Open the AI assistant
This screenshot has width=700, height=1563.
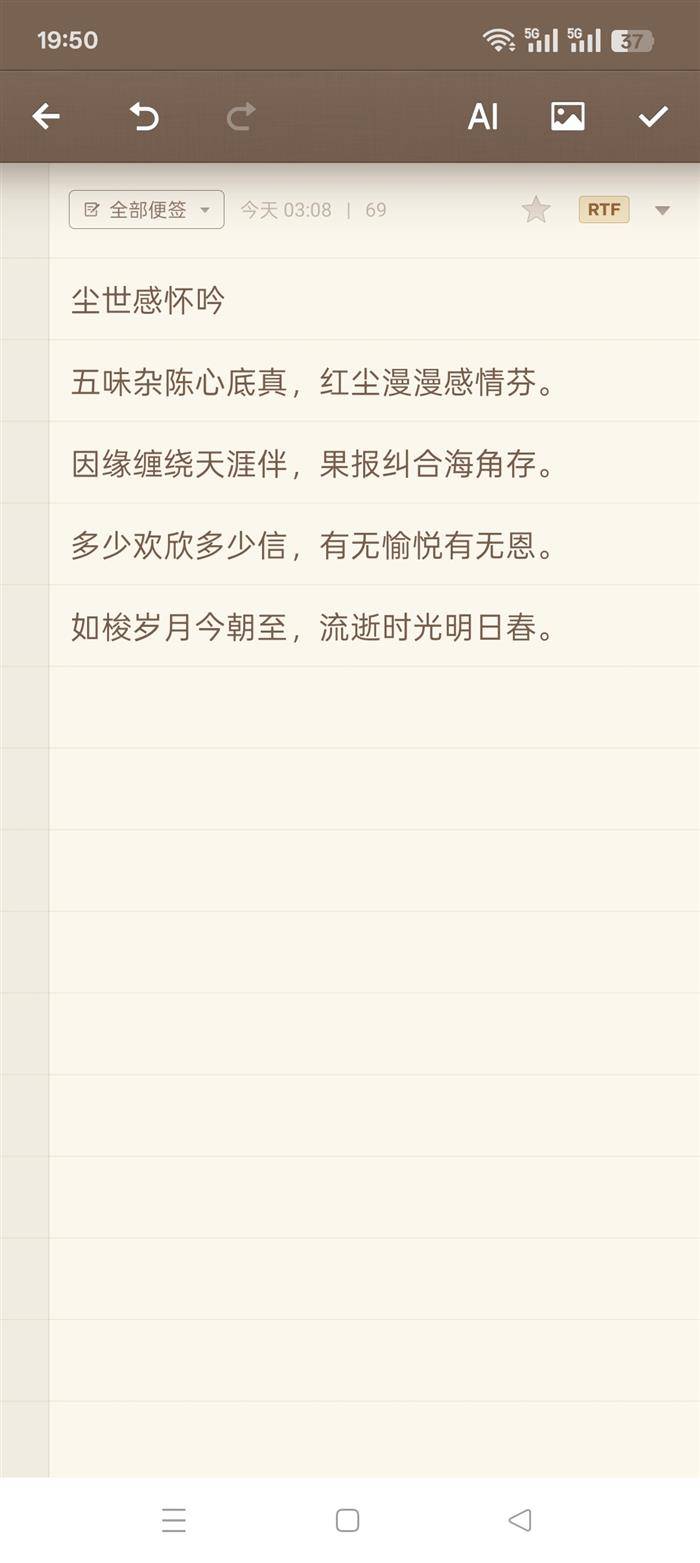(x=483, y=117)
